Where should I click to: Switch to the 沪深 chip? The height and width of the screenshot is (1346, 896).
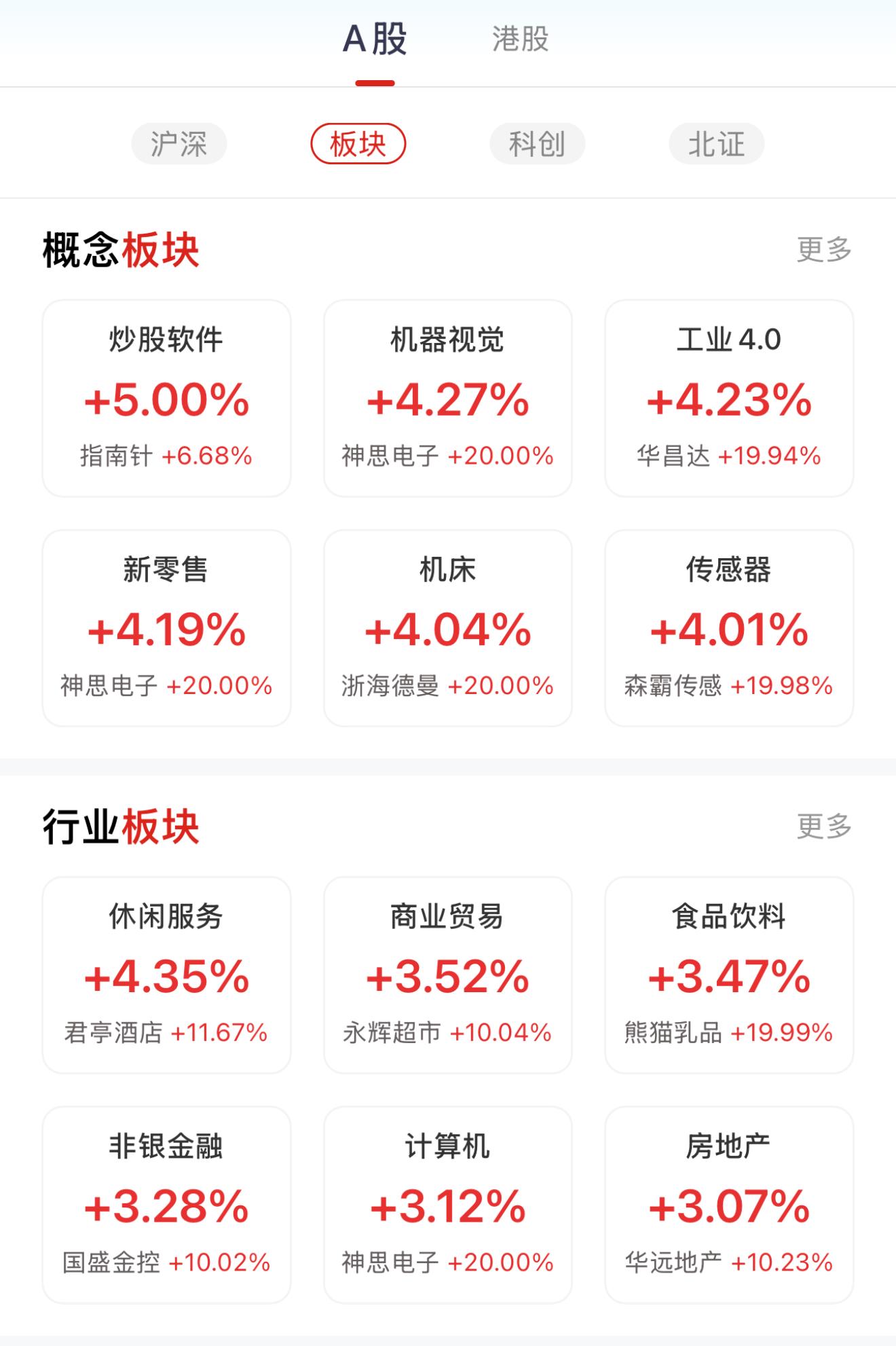tap(179, 144)
